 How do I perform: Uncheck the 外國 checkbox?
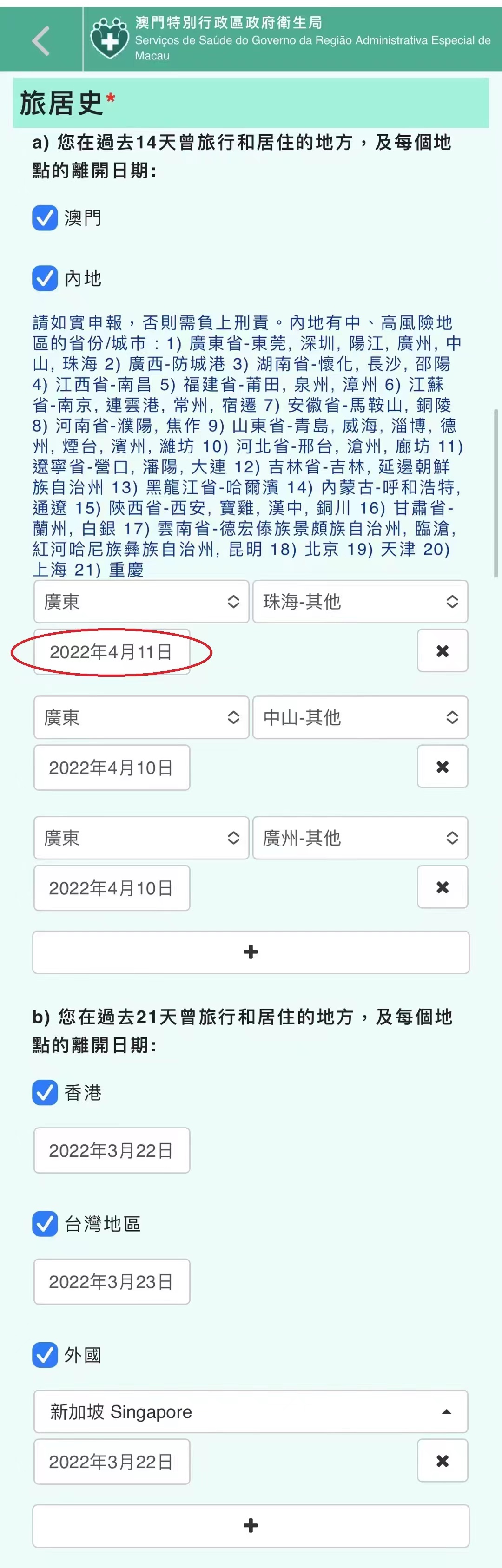[x=45, y=1355]
